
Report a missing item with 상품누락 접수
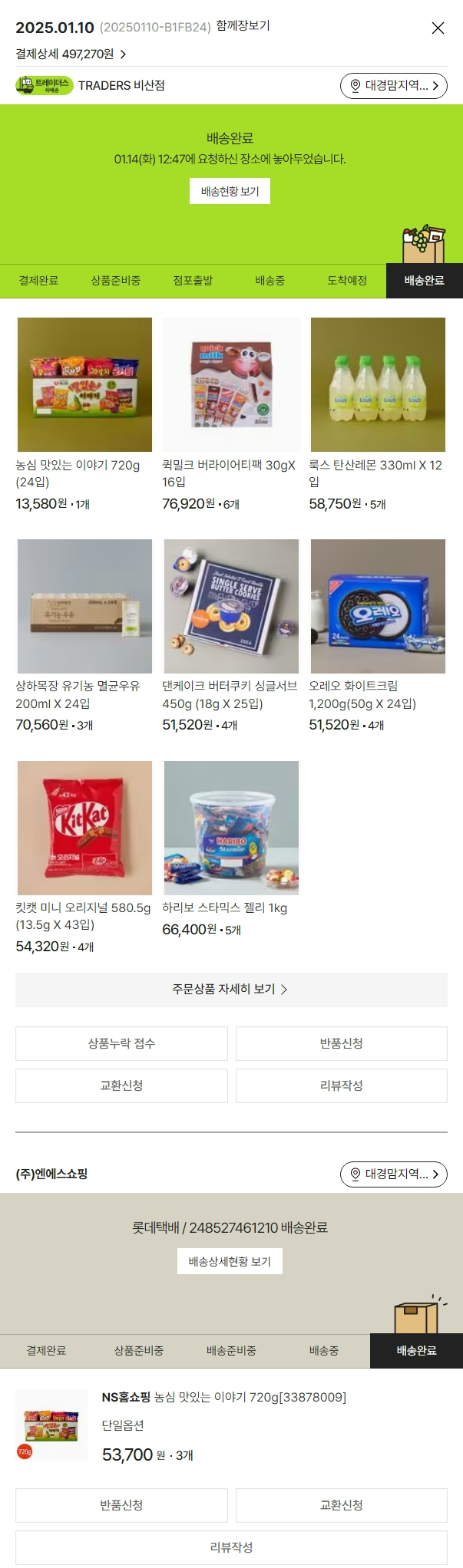tap(121, 1043)
